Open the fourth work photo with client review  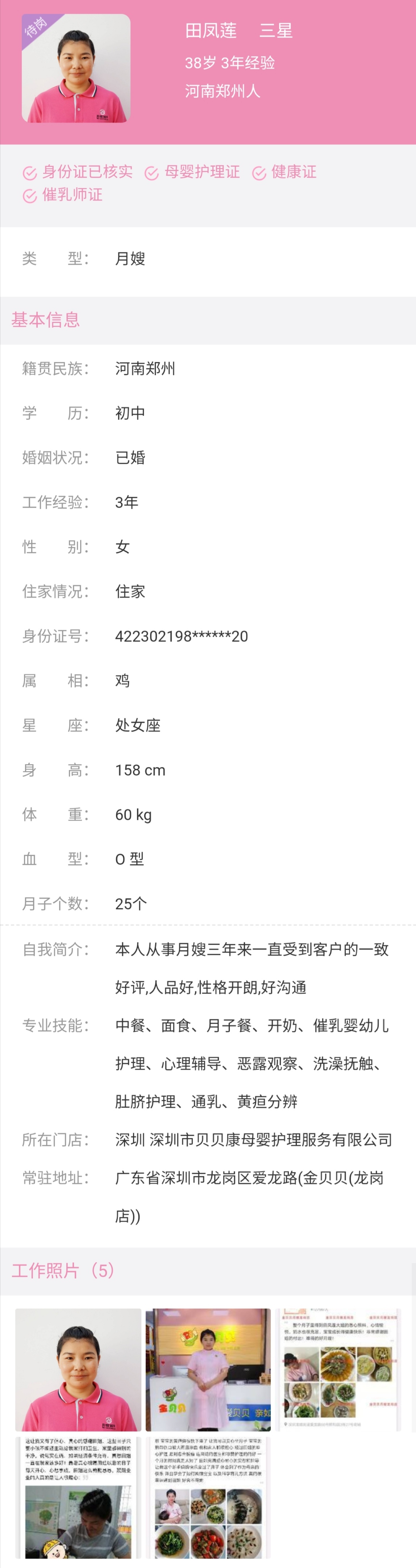click(x=78, y=1497)
